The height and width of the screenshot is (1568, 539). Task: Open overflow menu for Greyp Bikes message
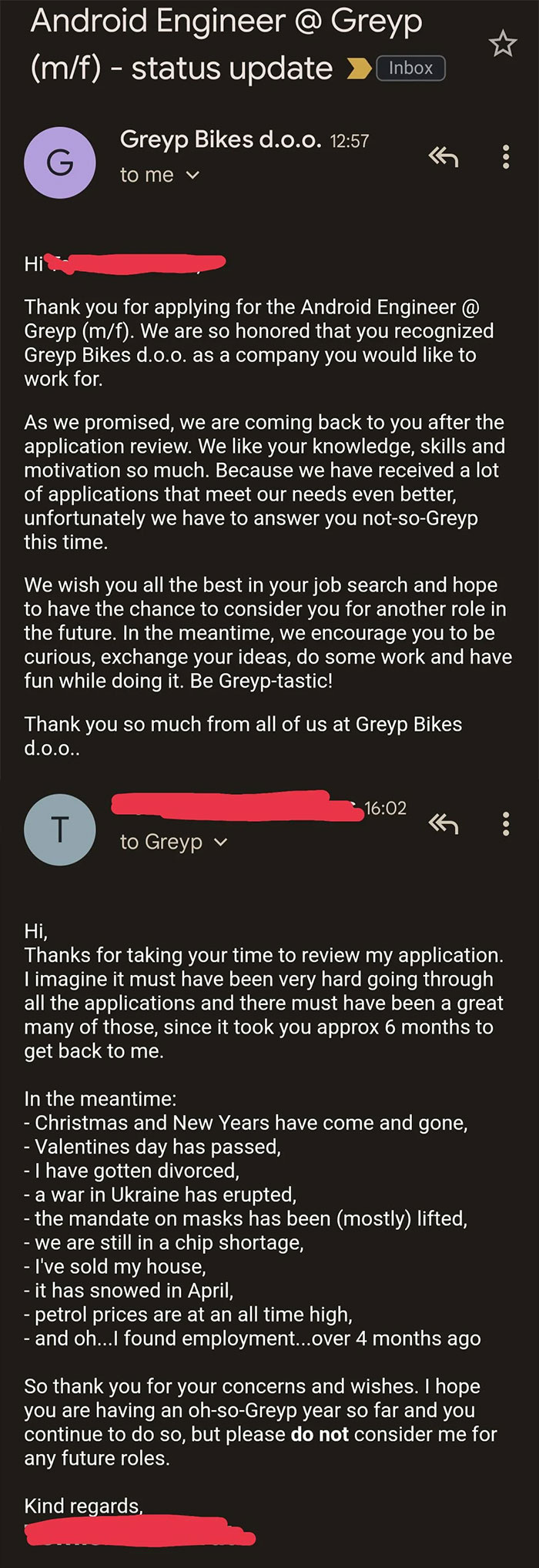pyautogui.click(x=505, y=157)
